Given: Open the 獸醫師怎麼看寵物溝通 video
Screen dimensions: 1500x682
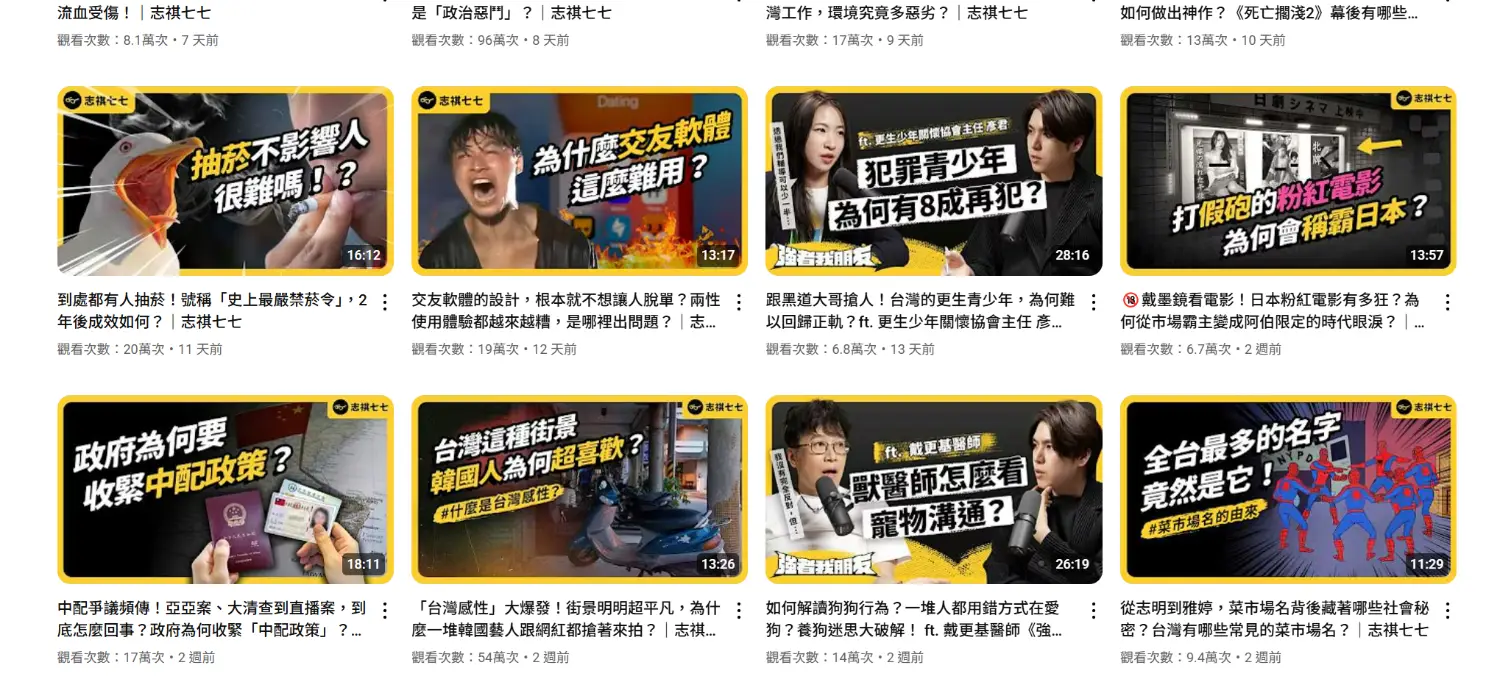Looking at the screenshot, I should point(933,490).
